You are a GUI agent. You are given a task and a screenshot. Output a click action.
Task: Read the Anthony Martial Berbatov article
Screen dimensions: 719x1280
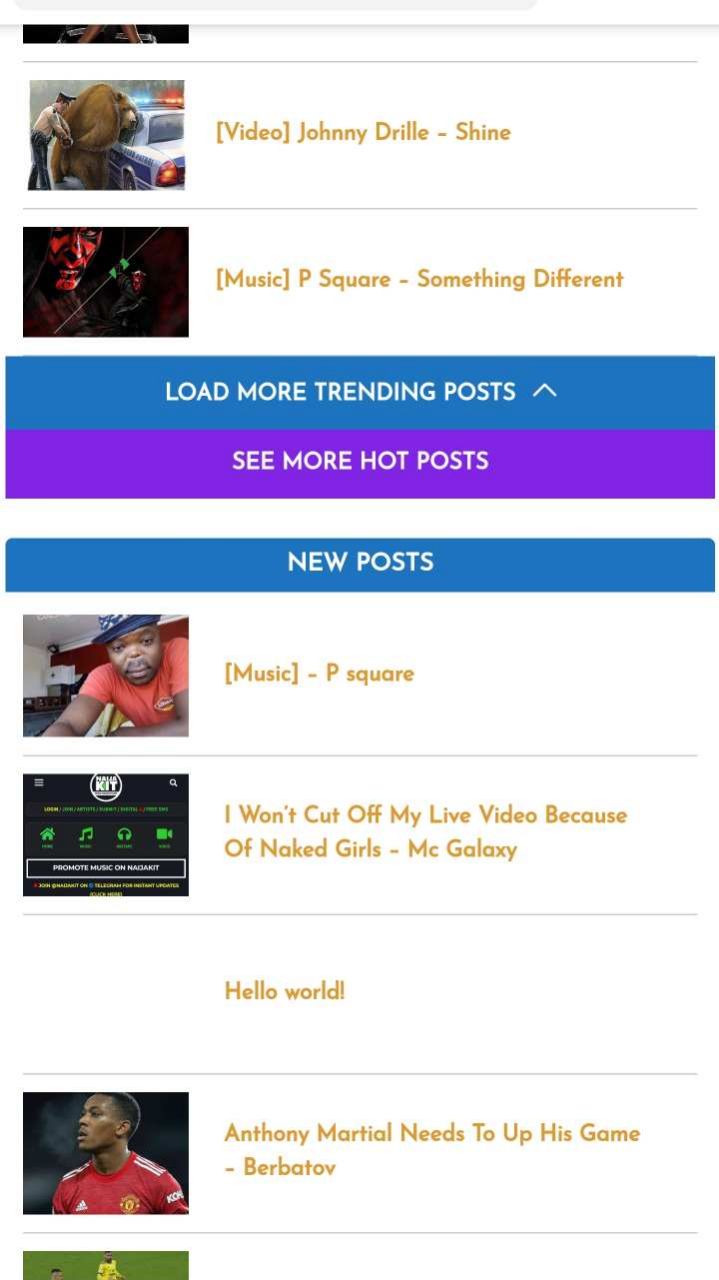tap(431, 1149)
